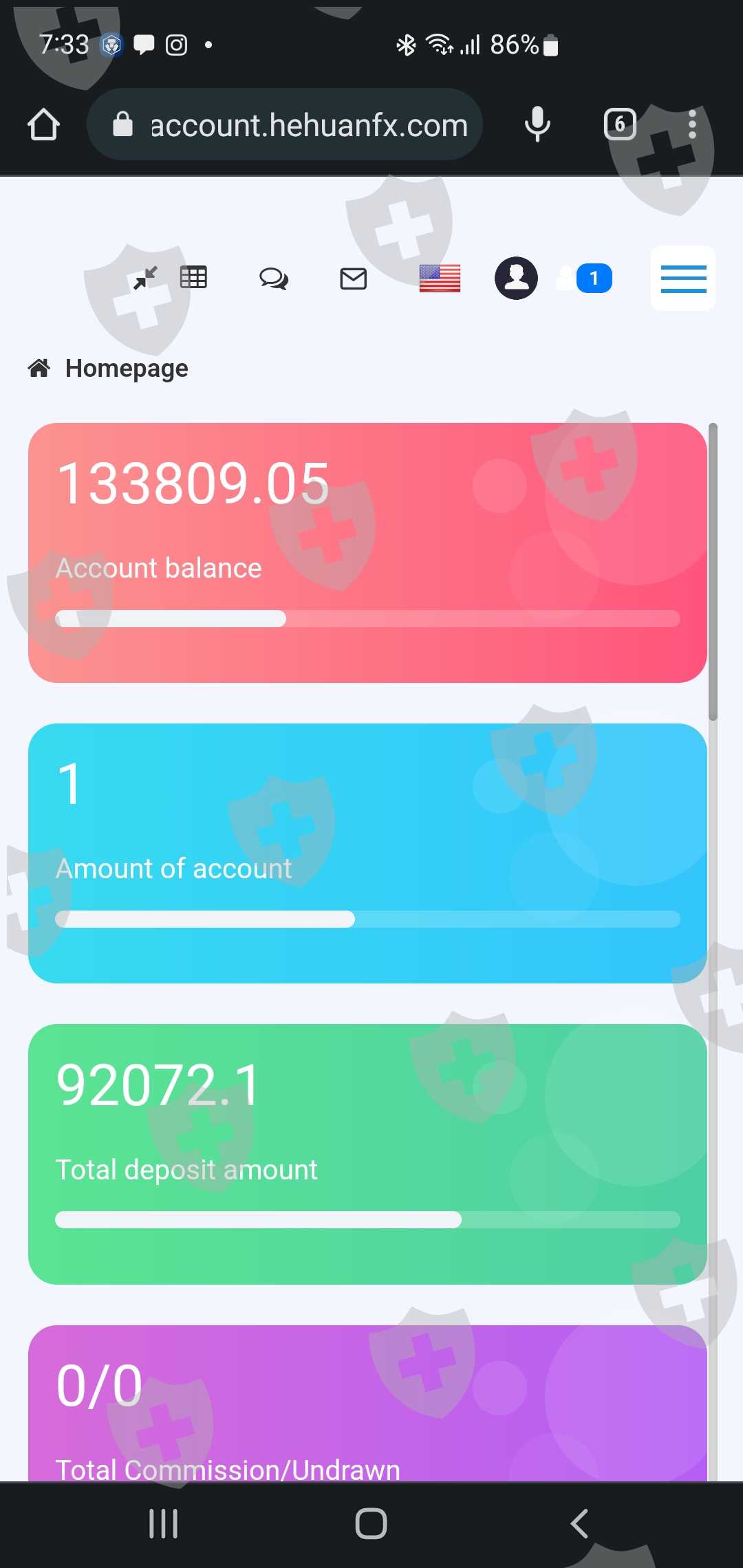
Task: Tap the browser home button
Action: point(43,125)
